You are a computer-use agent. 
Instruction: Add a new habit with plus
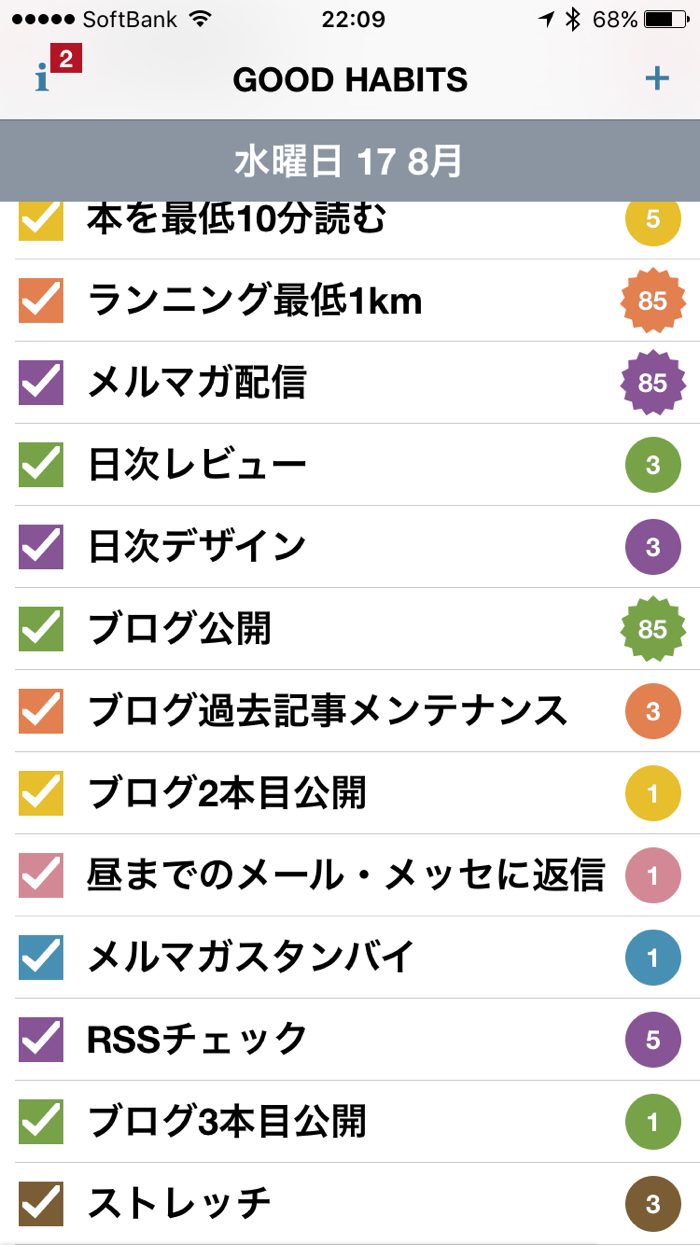click(656, 78)
